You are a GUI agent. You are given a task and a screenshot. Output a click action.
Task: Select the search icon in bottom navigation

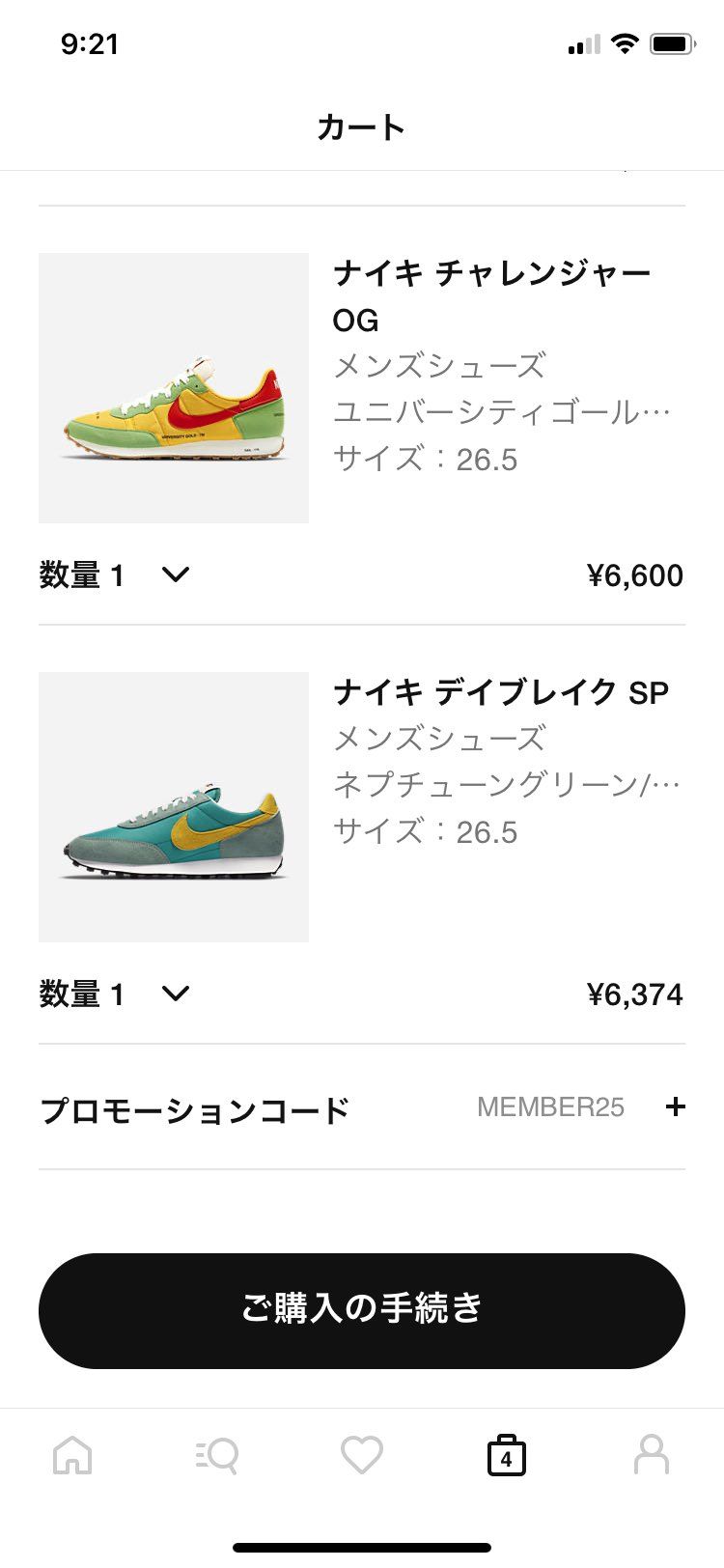pyautogui.click(x=217, y=1455)
